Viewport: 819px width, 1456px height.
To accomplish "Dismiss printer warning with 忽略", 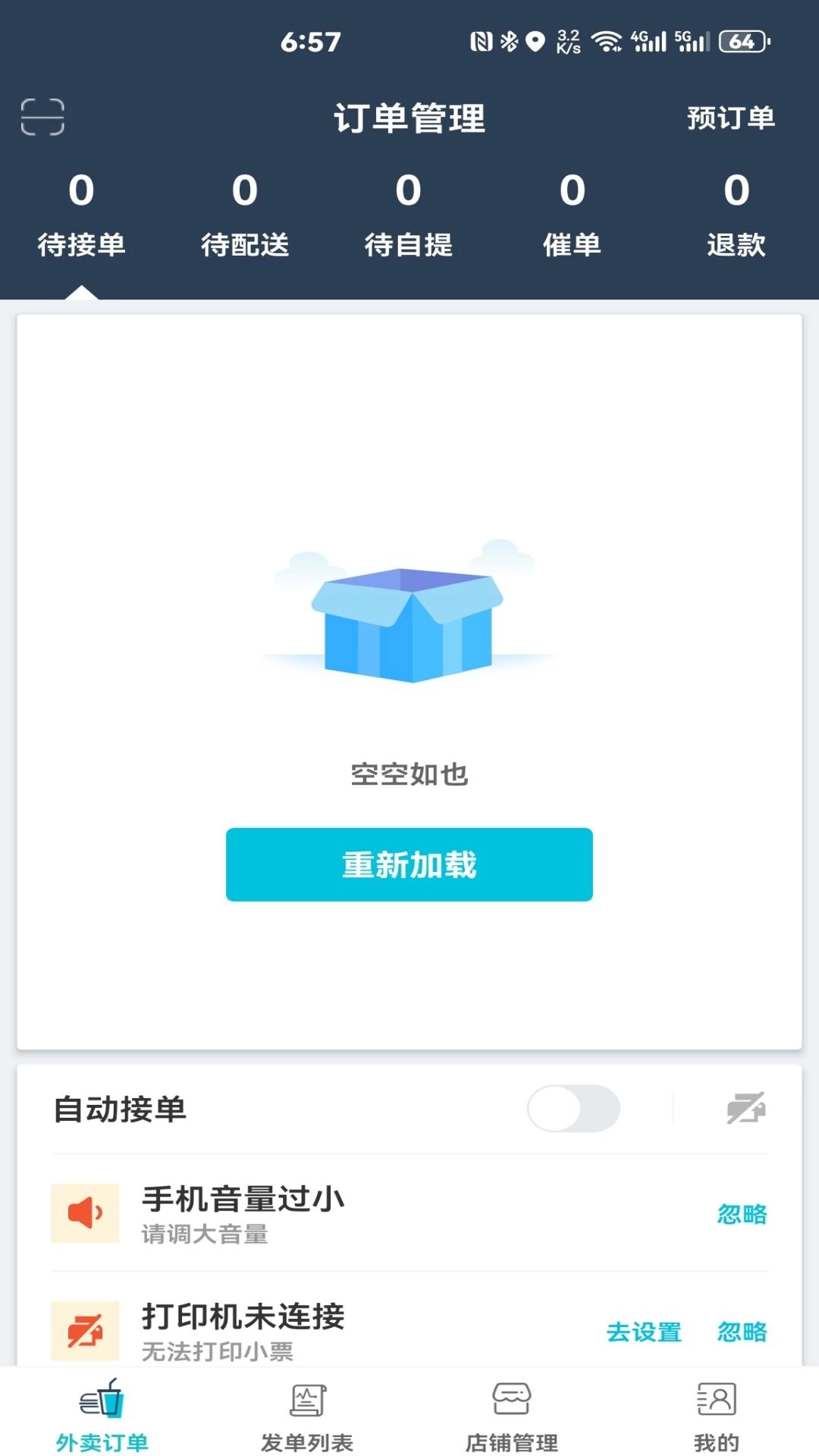I will (743, 1333).
